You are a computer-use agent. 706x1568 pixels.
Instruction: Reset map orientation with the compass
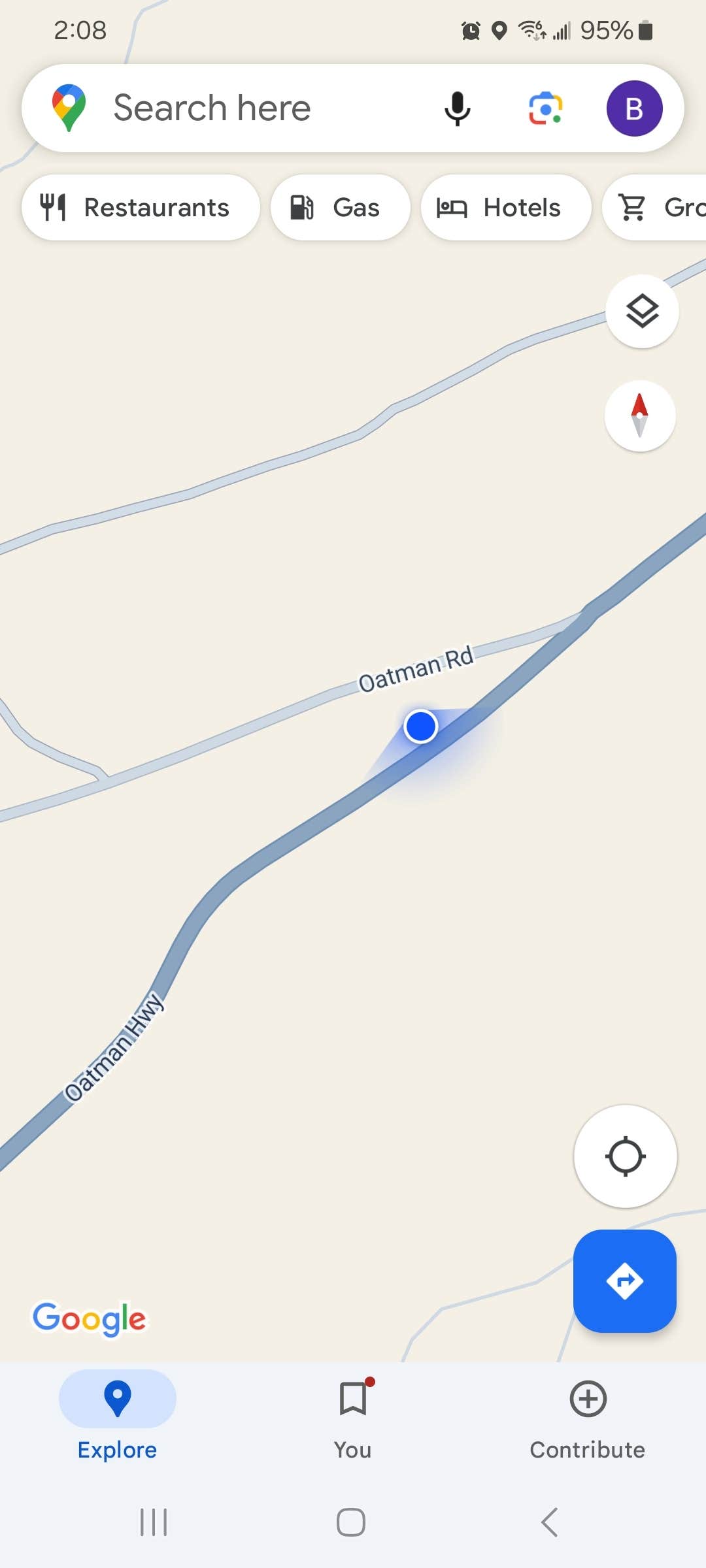pos(640,416)
